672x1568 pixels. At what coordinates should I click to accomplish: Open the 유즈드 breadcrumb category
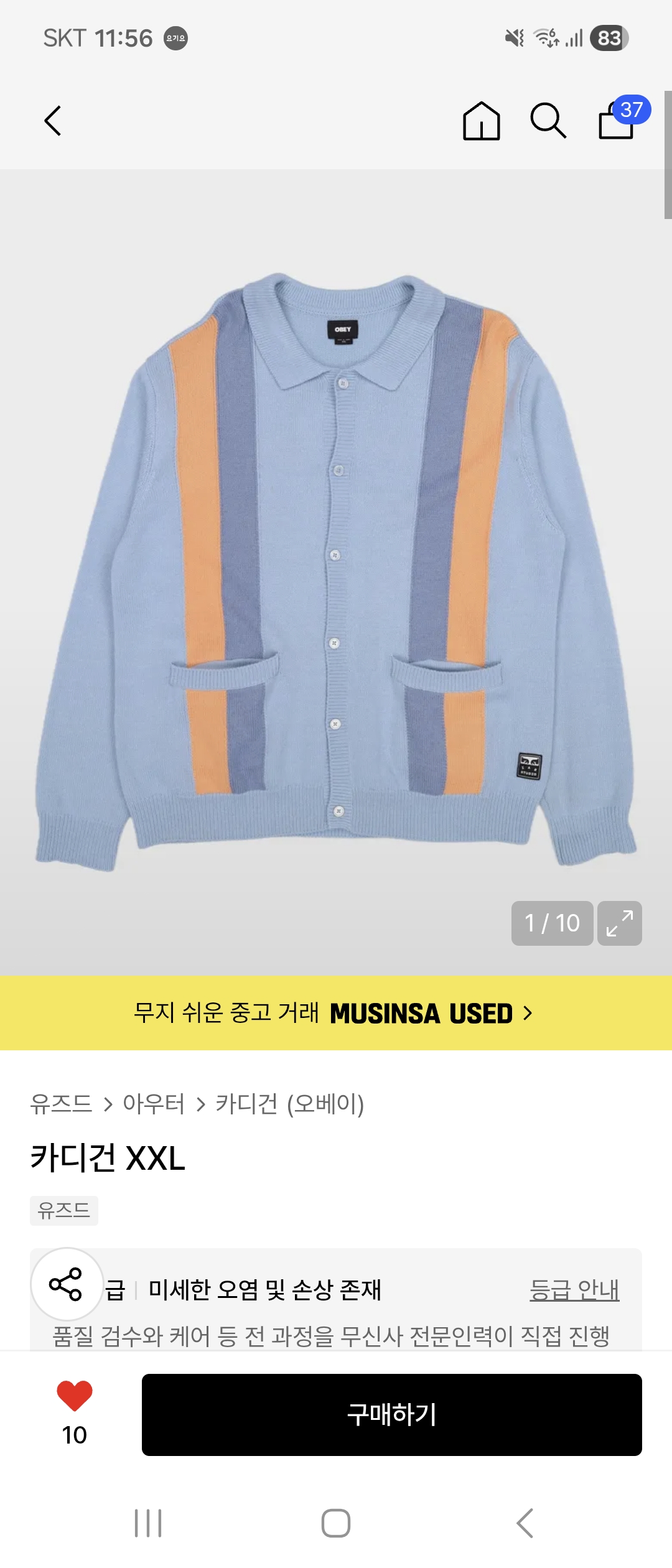coord(61,1104)
